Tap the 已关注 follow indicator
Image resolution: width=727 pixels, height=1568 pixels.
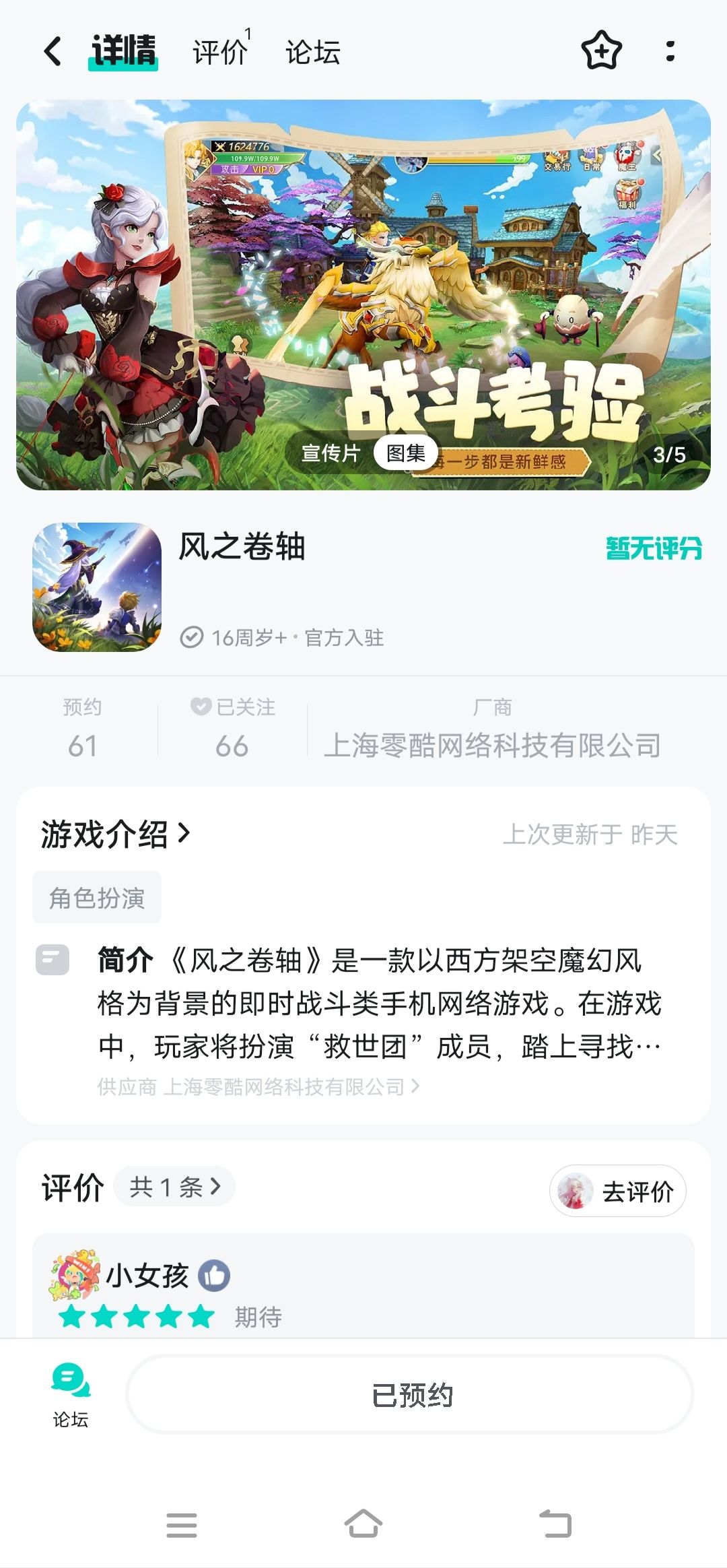pyautogui.click(x=232, y=729)
